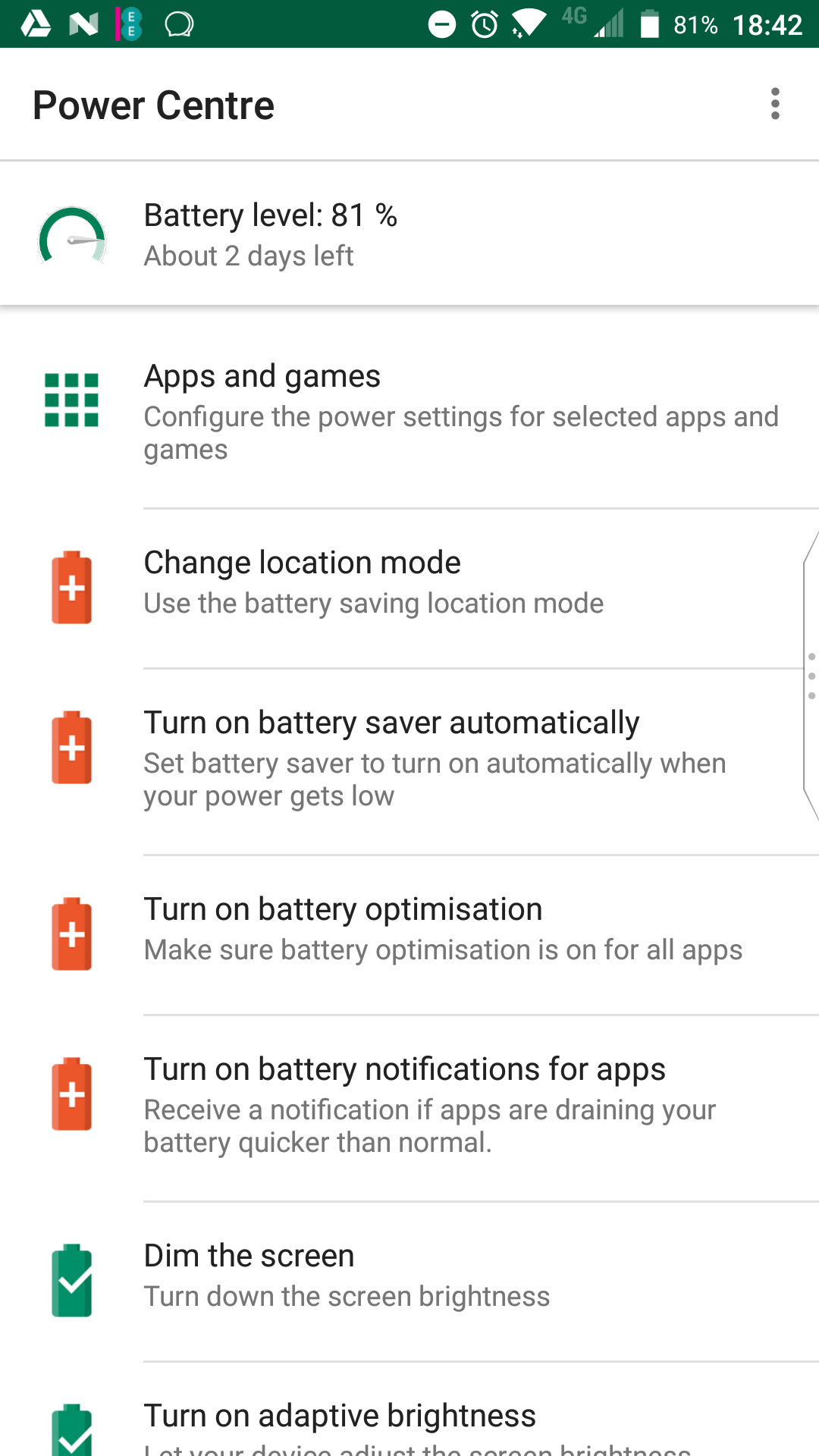The image size is (819, 1456).
Task: Open Turn on battery notifications for apps
Action: tap(409, 1109)
